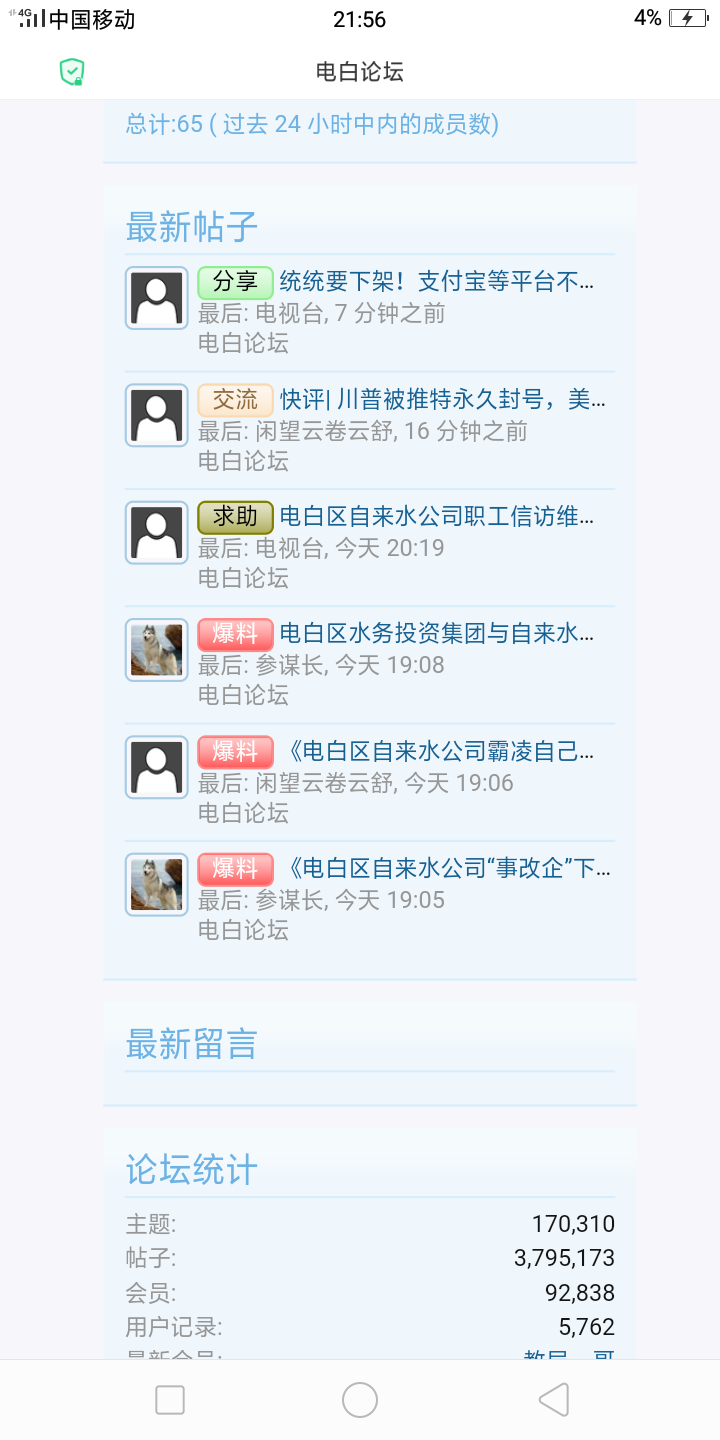720x1440 pixels.
Task: Select the 分享 tag label
Action: click(235, 282)
